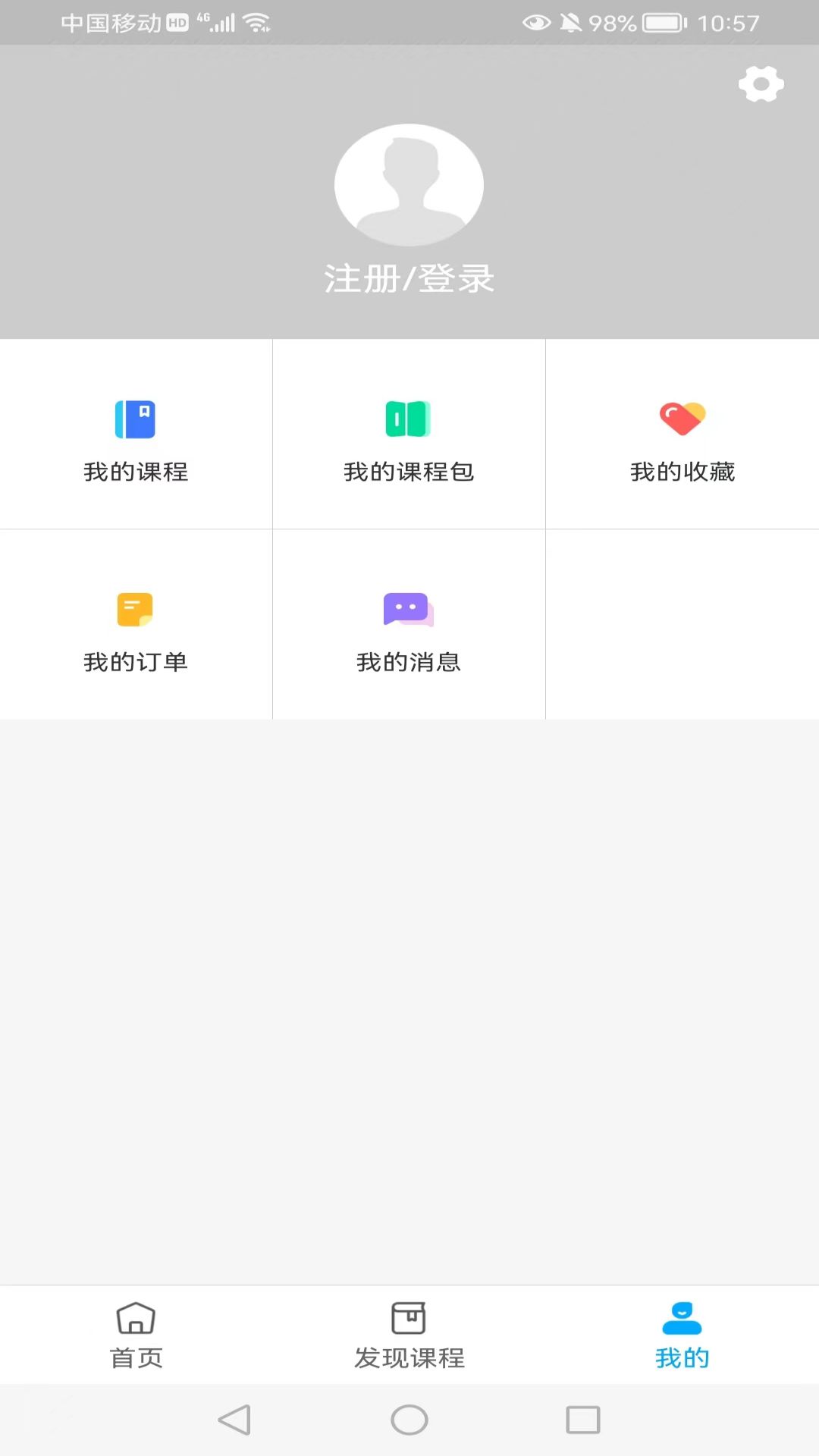Tap the battery indicator in status bar
The width and height of the screenshot is (819, 1456).
(x=661, y=23)
